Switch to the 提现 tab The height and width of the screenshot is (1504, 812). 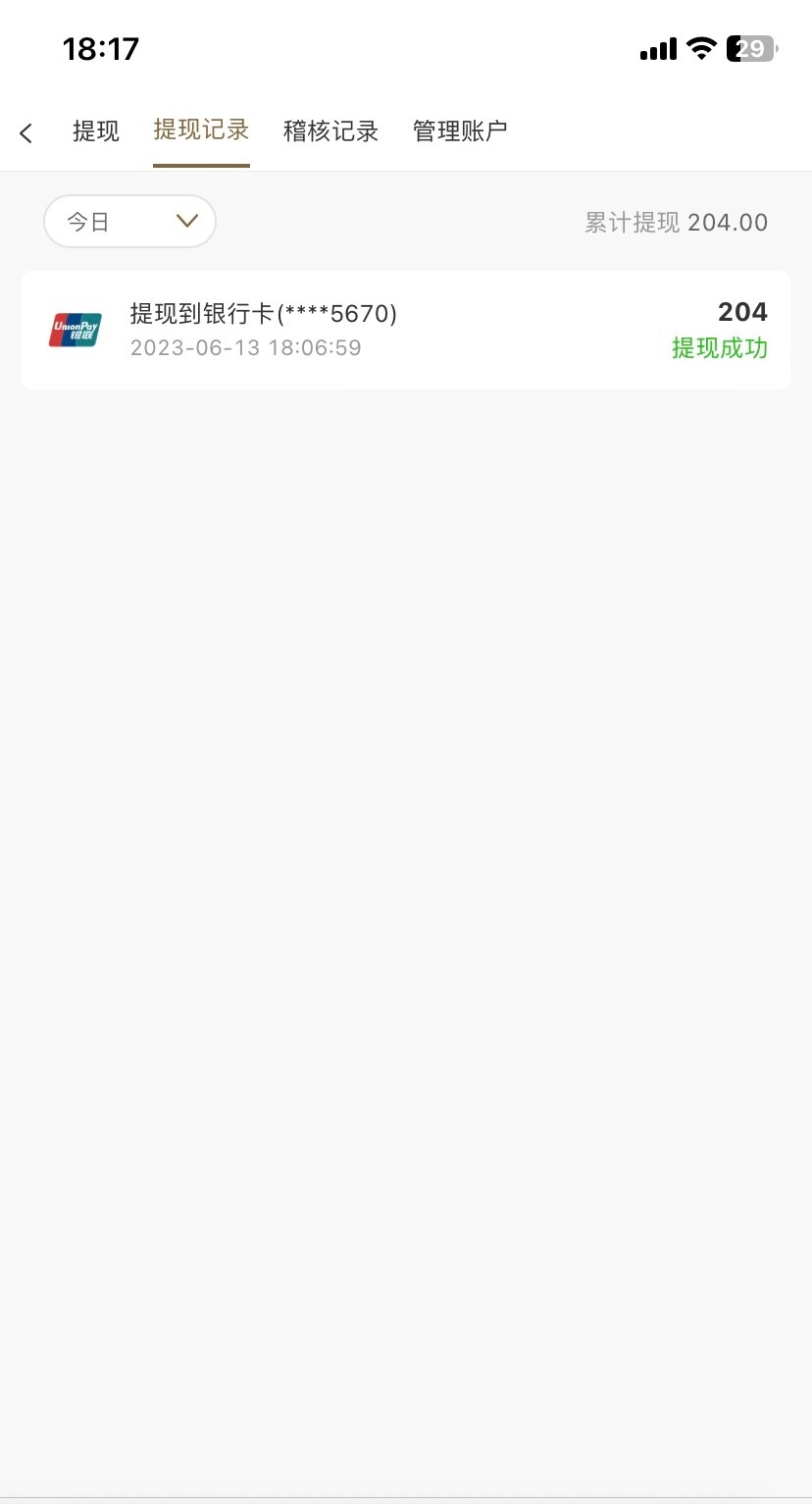pyautogui.click(x=96, y=131)
